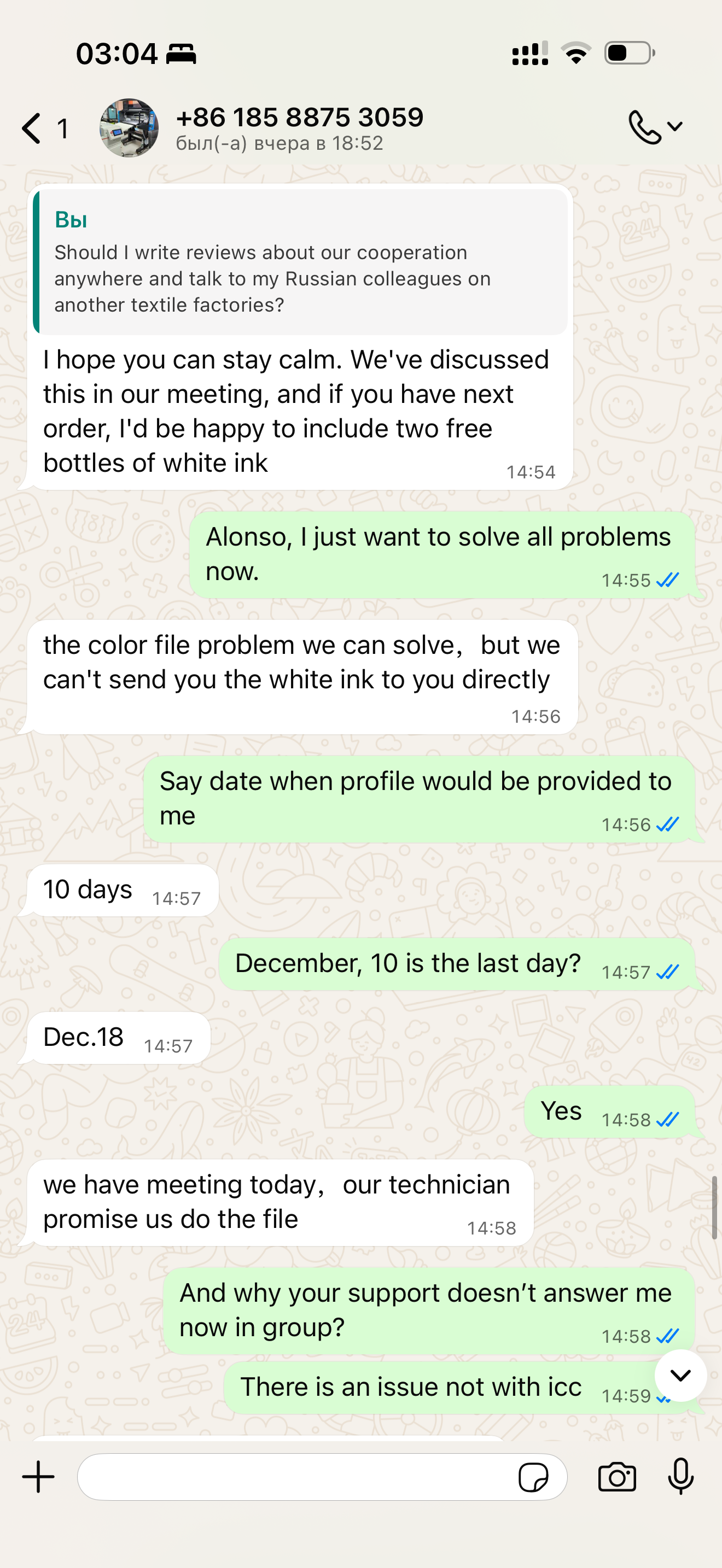Jump to the quoted review message
The height and width of the screenshot is (1568, 722).
point(300,262)
